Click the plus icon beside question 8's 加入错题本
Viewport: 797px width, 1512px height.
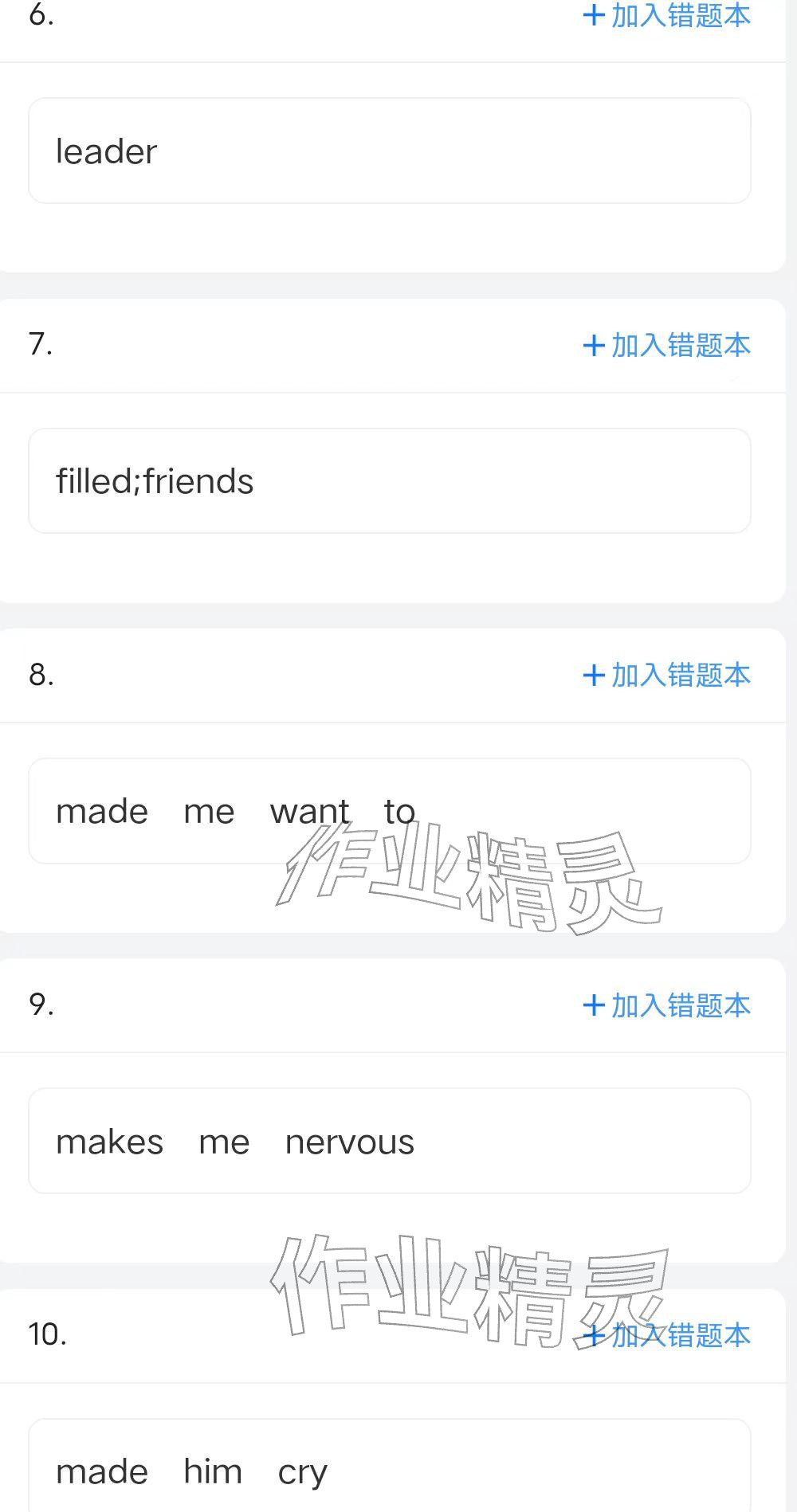pos(593,676)
